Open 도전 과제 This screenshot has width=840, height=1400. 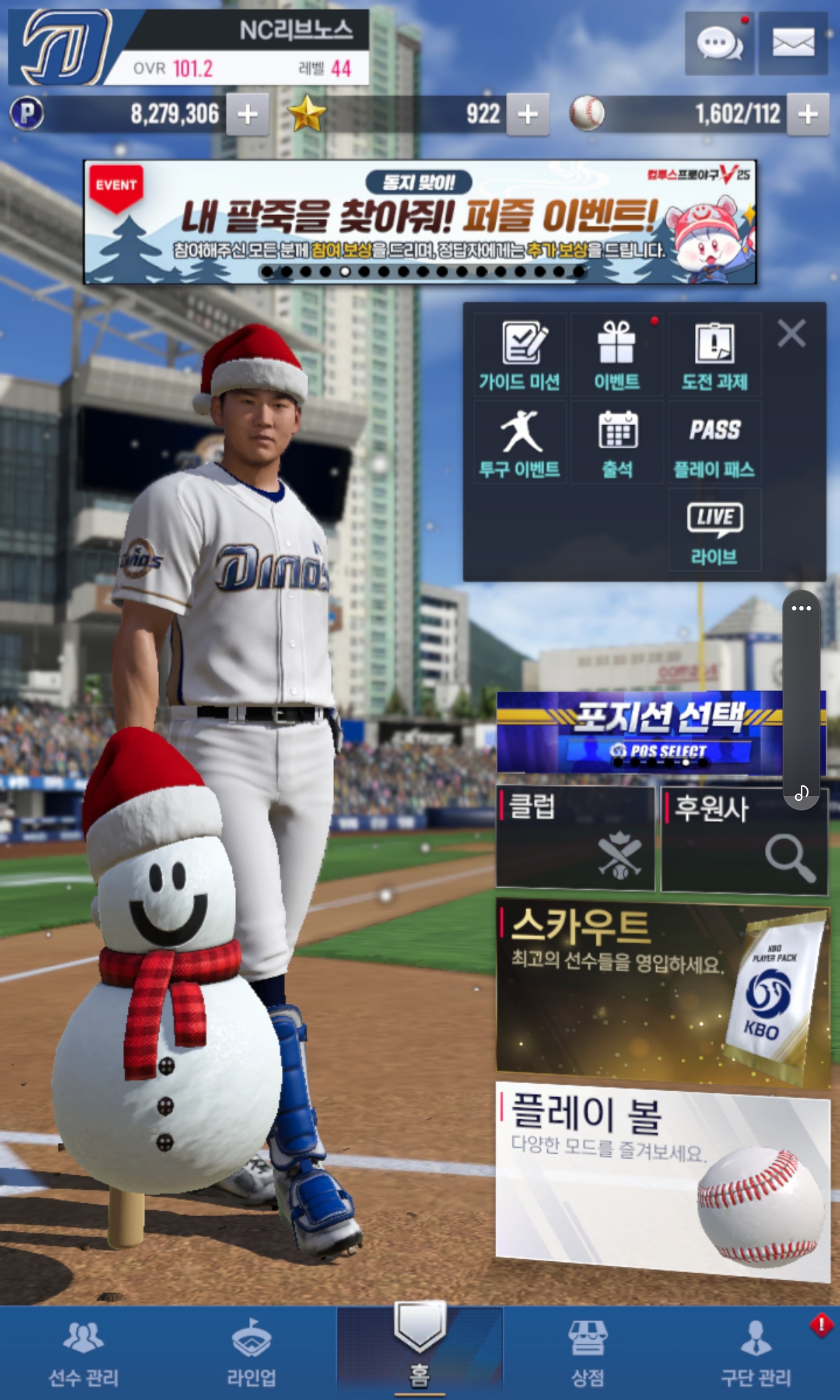pyautogui.click(x=715, y=355)
